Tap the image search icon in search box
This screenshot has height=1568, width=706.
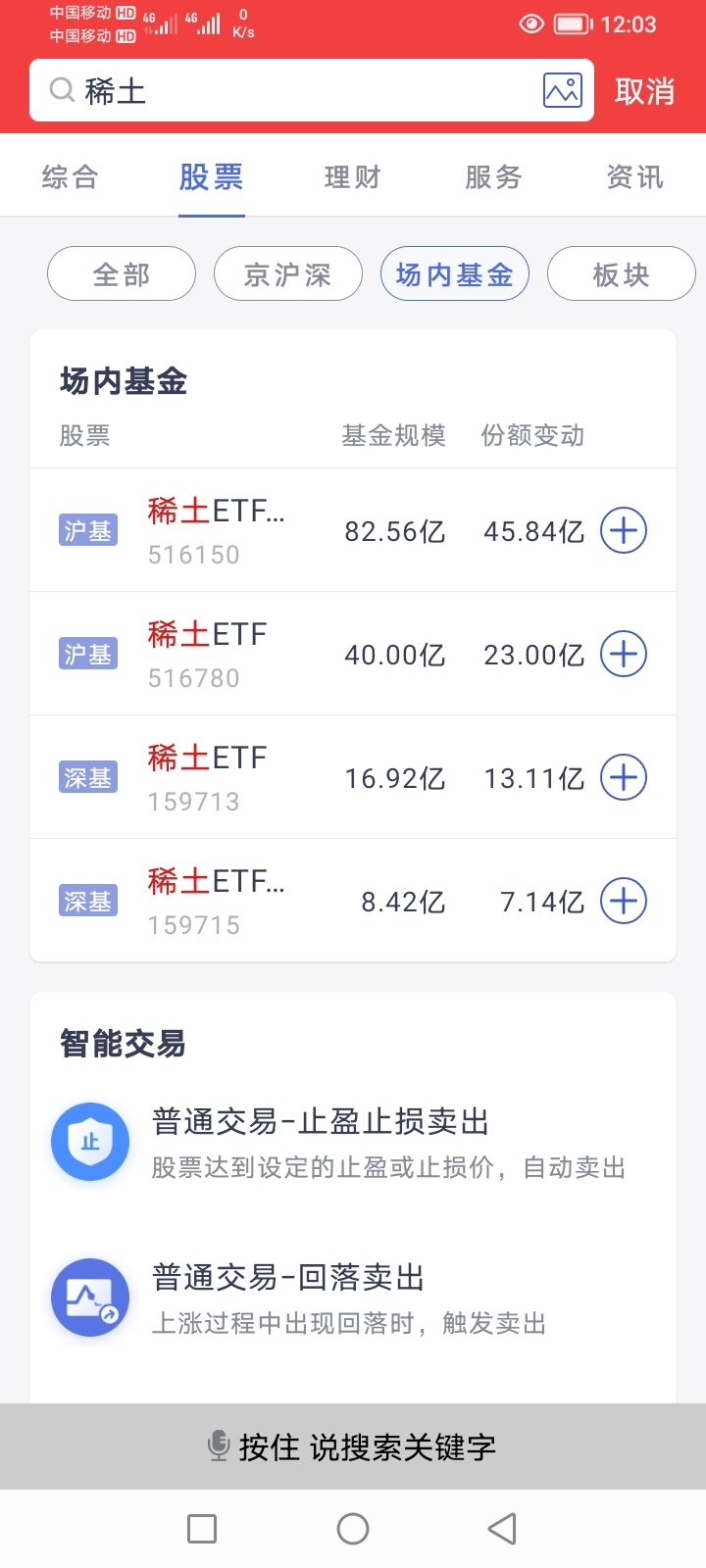[x=563, y=91]
